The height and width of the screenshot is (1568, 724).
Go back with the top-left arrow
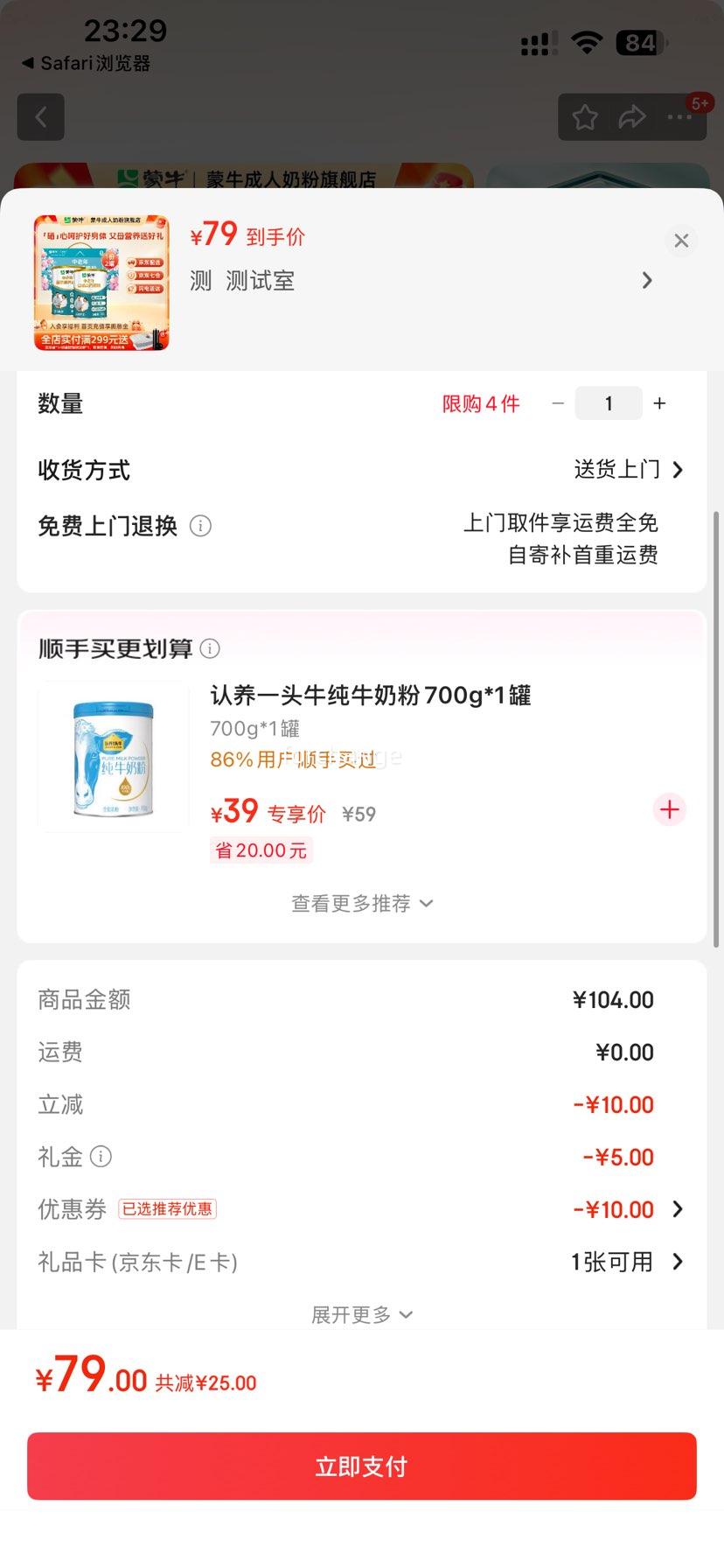point(40,116)
